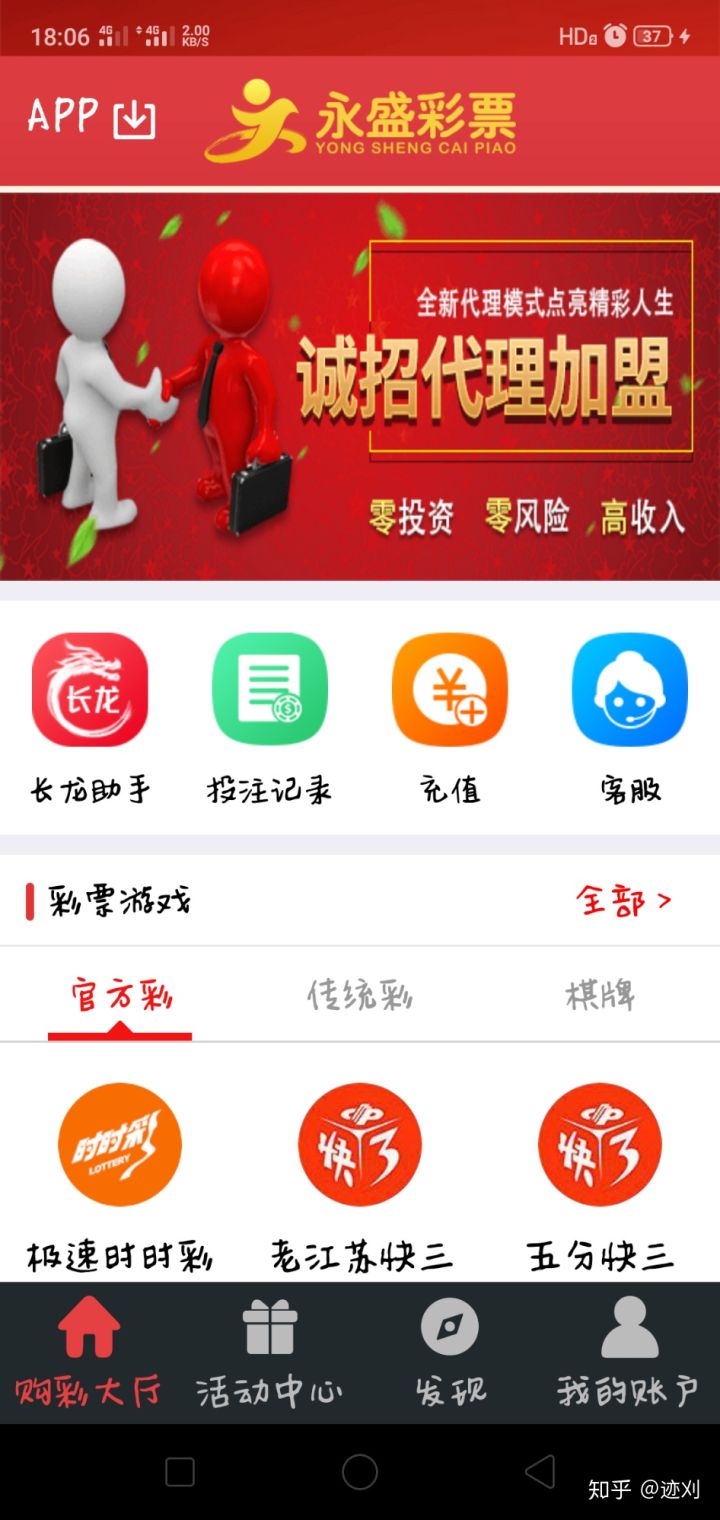Tap the system back button
This screenshot has height=1520, width=720.
(540, 1471)
